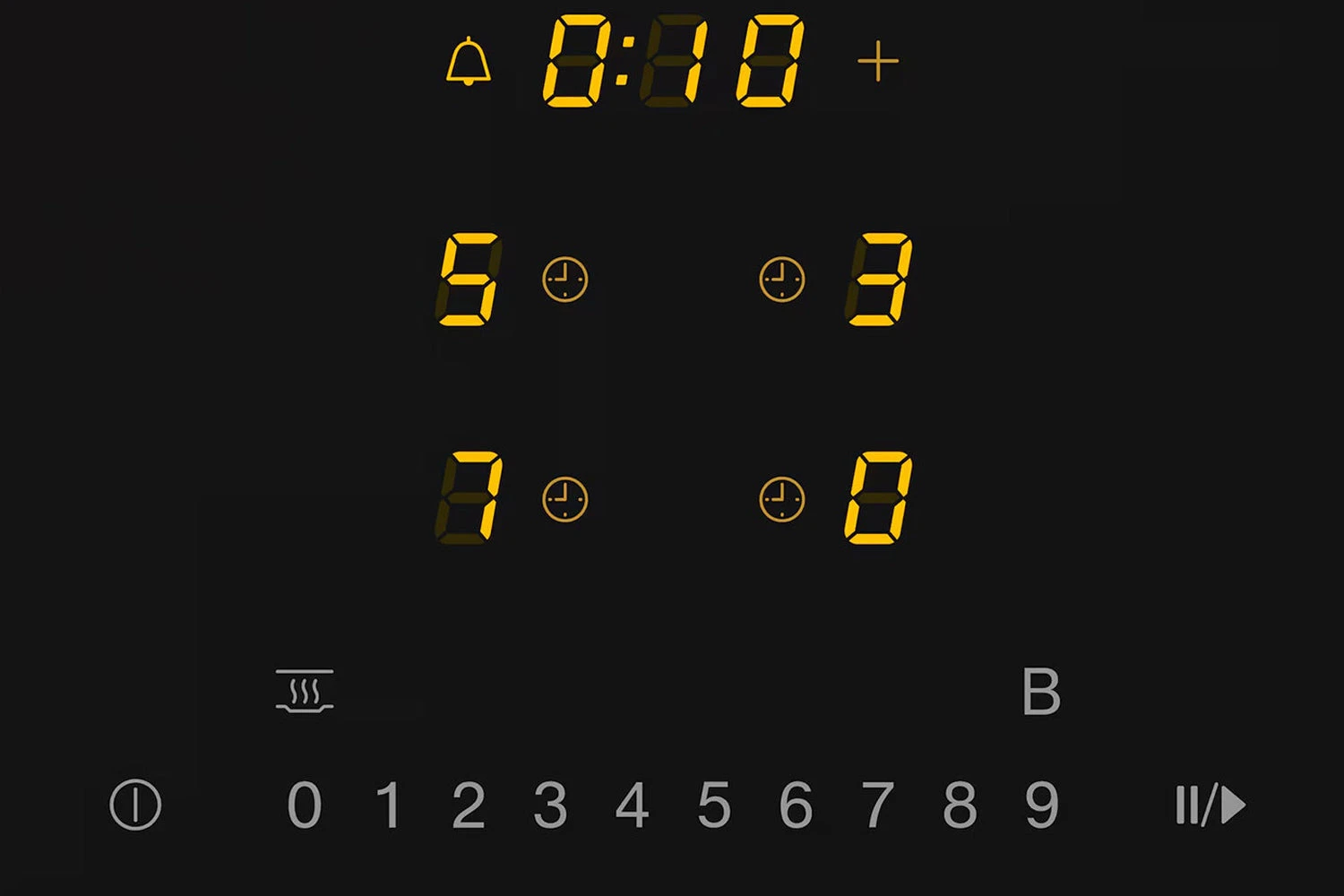
Task: Set heat to level 5
Action: [714, 805]
